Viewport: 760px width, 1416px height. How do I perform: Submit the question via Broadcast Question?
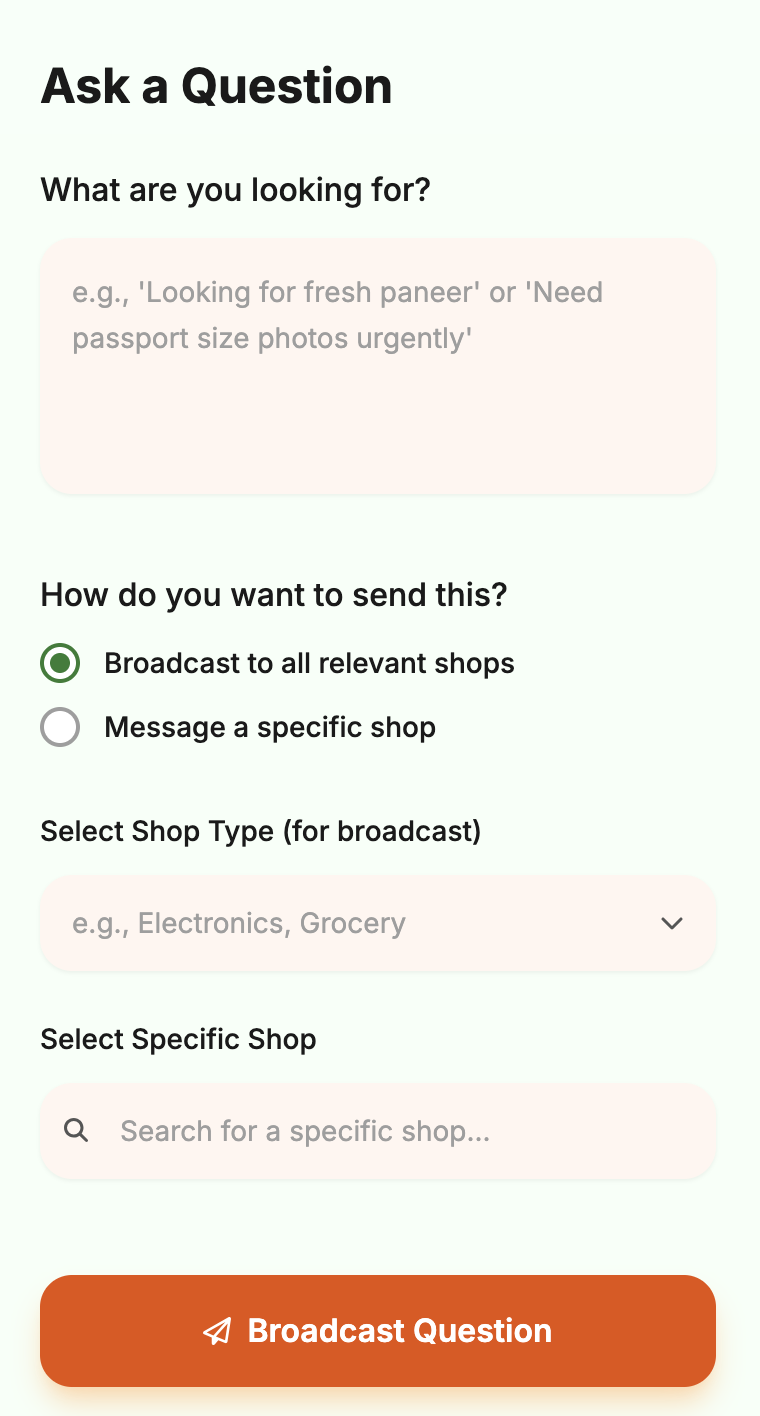(x=377, y=1331)
